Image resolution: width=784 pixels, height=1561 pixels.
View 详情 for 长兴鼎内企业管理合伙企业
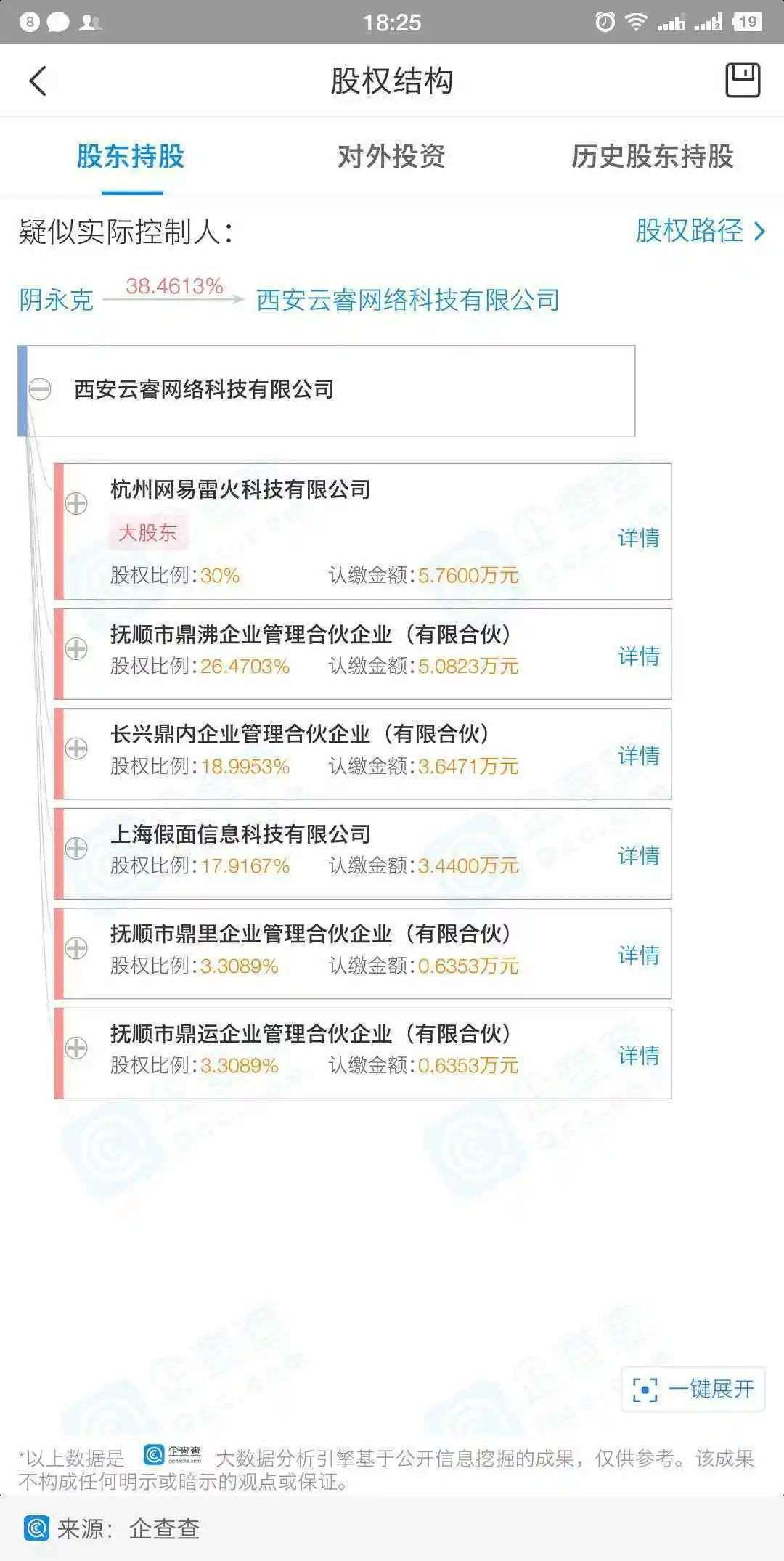638,756
